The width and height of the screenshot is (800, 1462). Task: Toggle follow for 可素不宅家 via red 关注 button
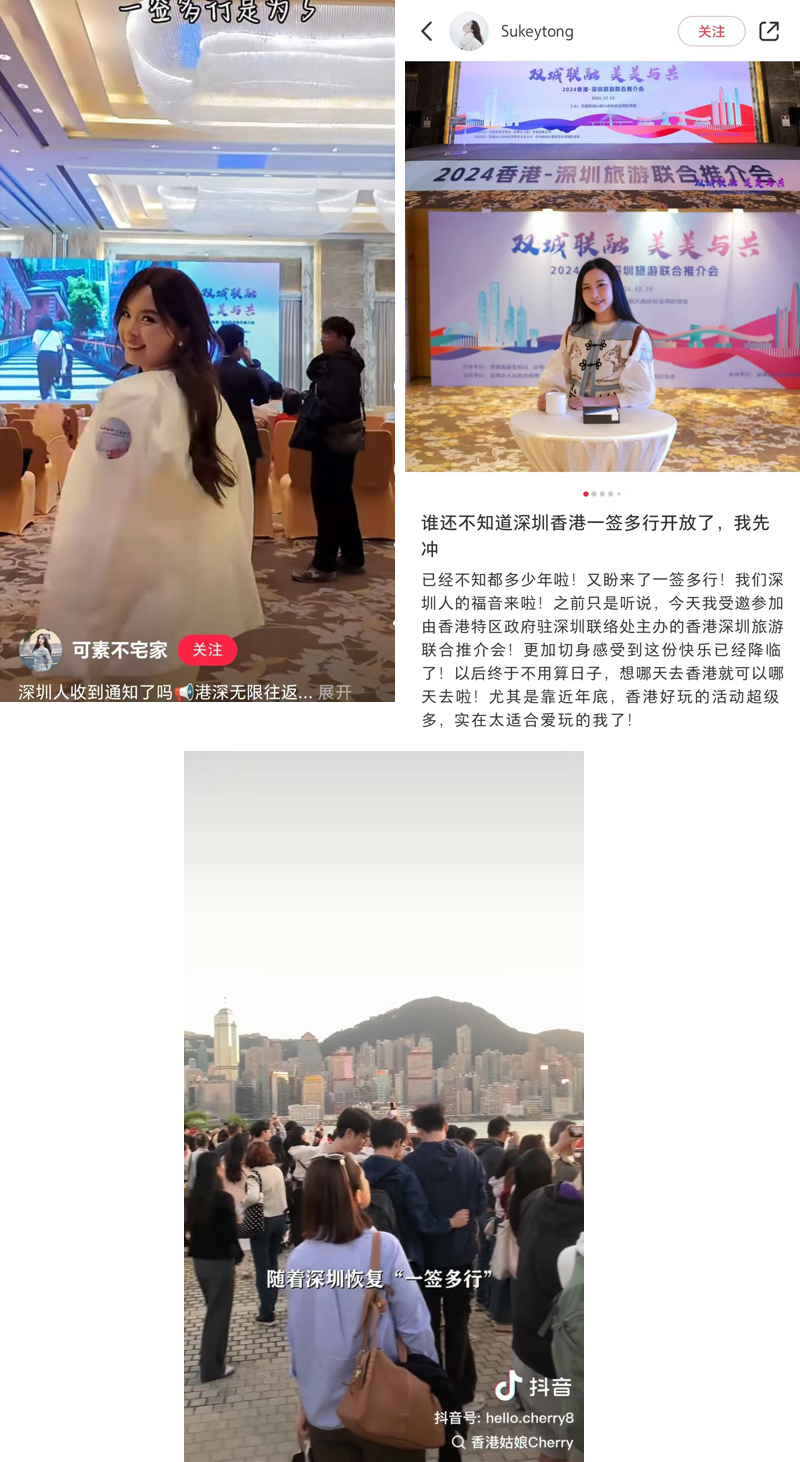207,650
